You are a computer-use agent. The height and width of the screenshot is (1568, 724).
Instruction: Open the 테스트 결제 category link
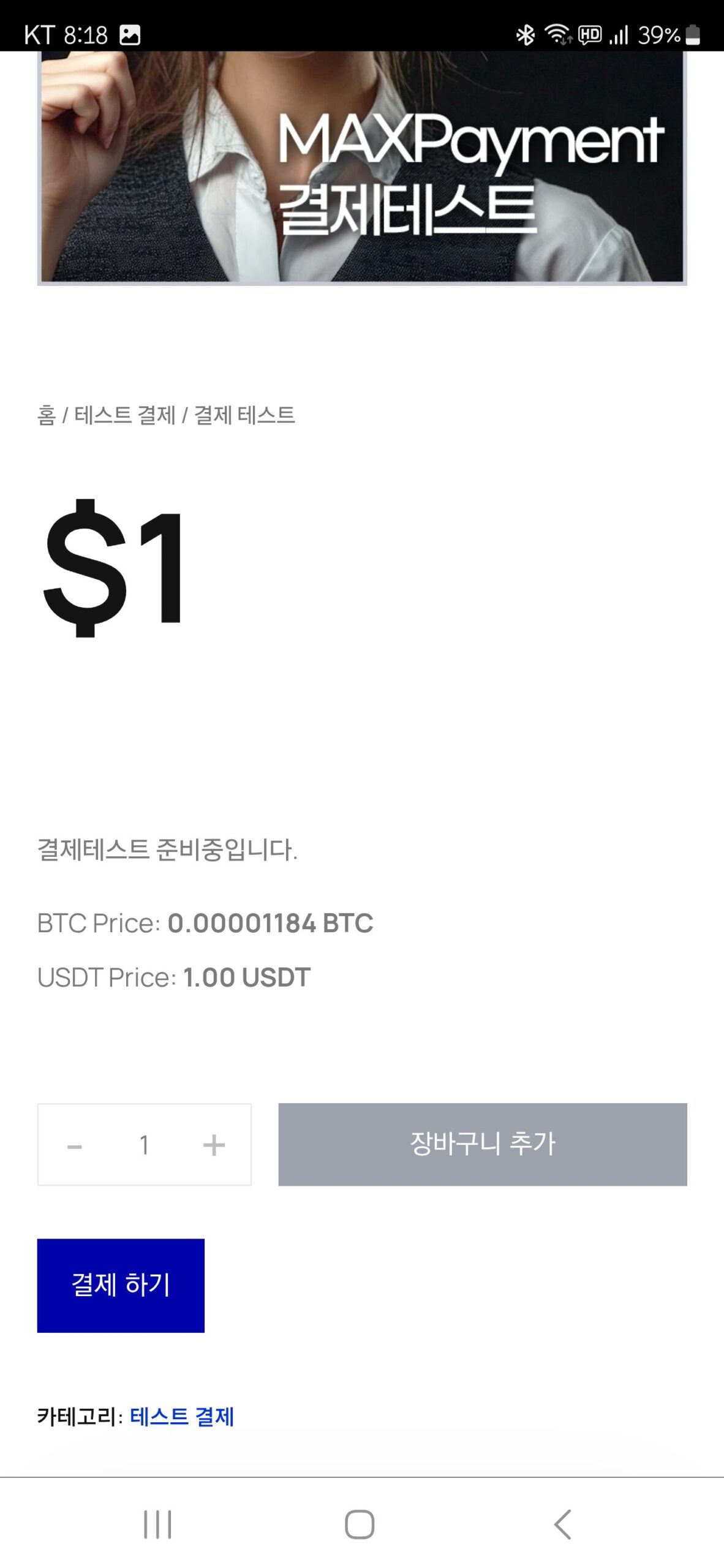[182, 1416]
